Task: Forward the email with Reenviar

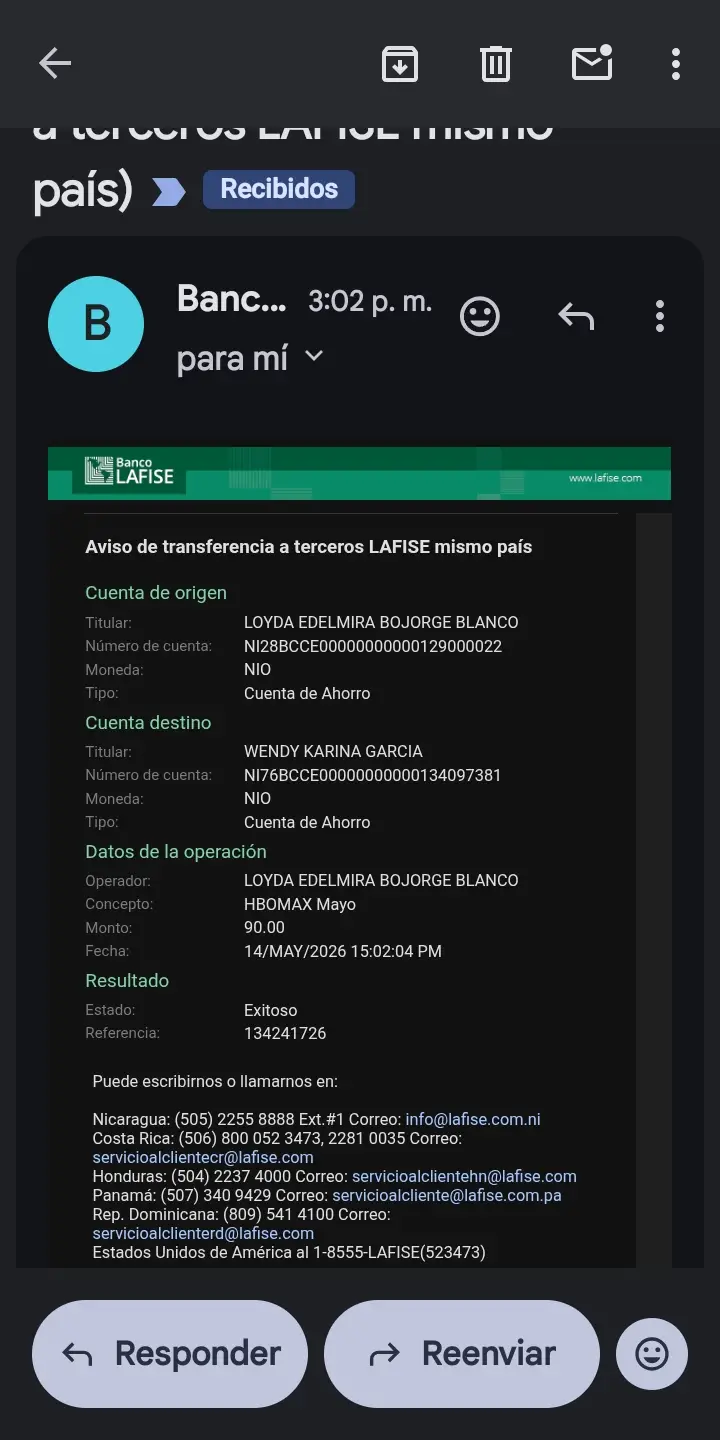Action: (x=462, y=1354)
